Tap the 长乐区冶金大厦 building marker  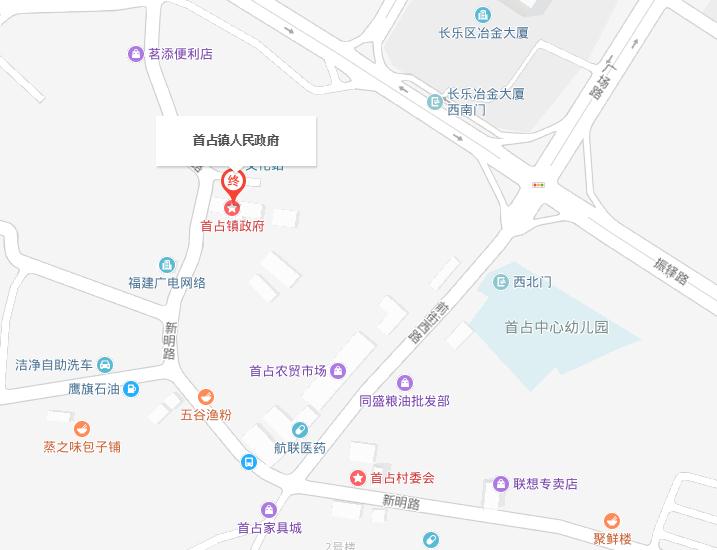482,15
